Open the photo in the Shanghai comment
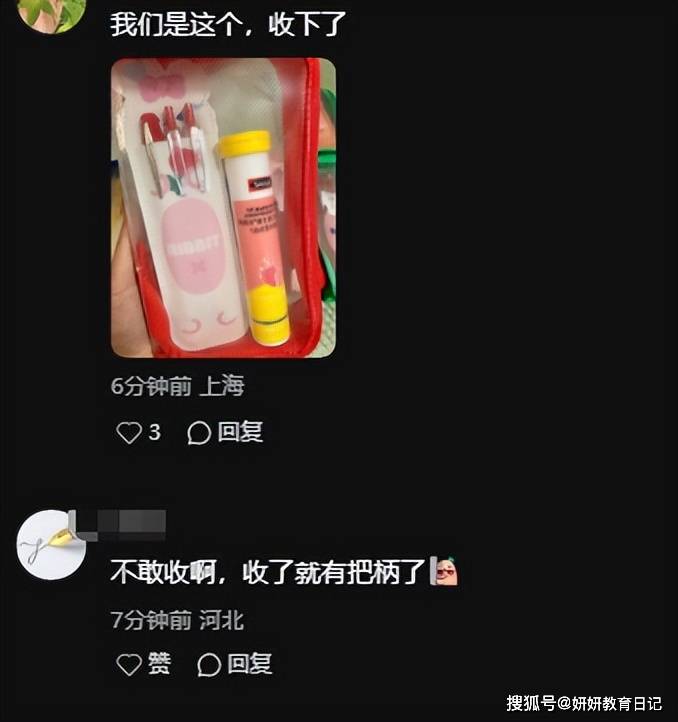Image resolution: width=678 pixels, height=722 pixels. [x=223, y=207]
